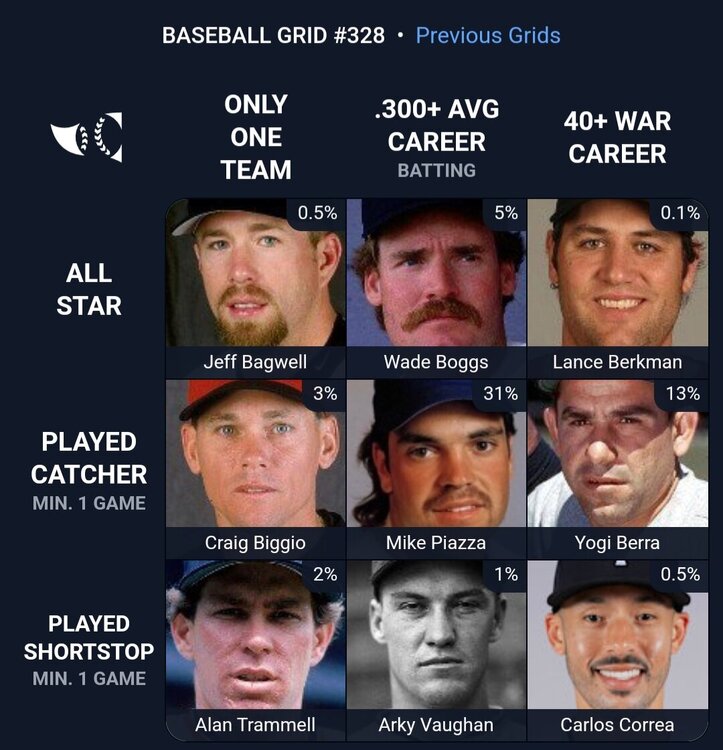Image resolution: width=723 pixels, height=750 pixels.
Task: Tap the Yogi Berra cell
Action: [x=617, y=468]
